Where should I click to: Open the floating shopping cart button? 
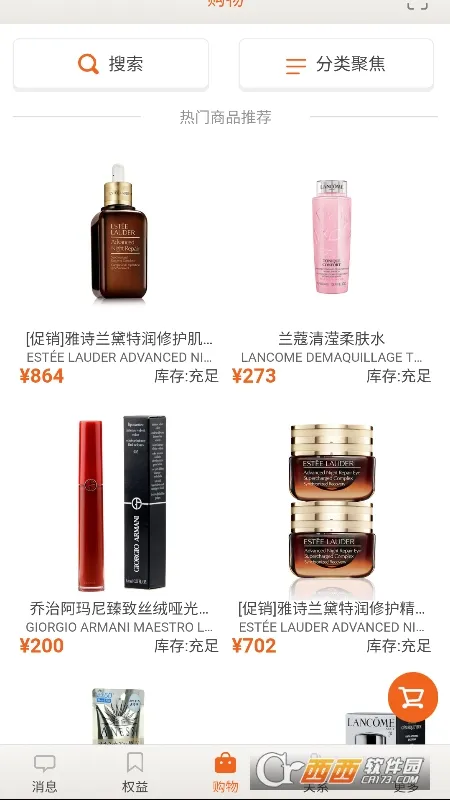(x=412, y=697)
